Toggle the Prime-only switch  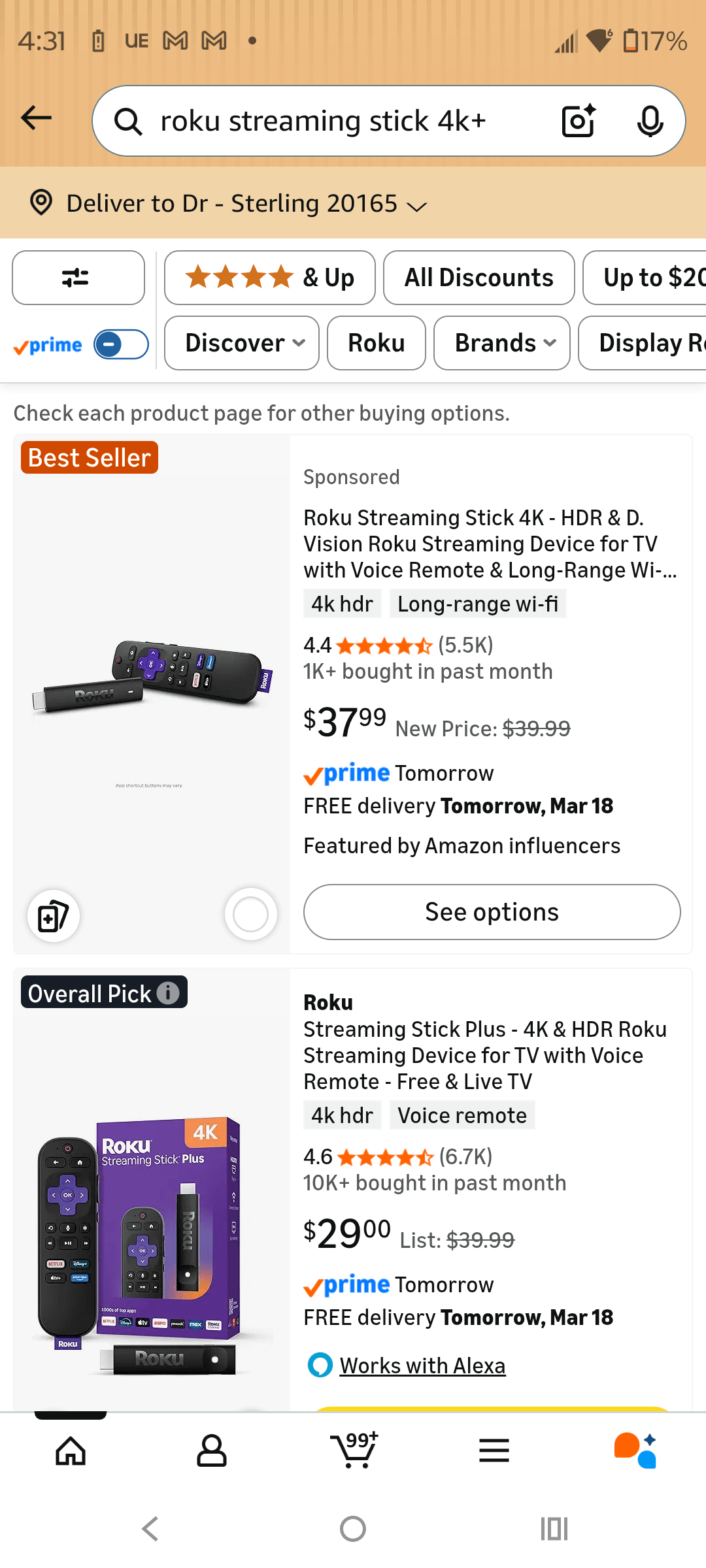point(121,344)
